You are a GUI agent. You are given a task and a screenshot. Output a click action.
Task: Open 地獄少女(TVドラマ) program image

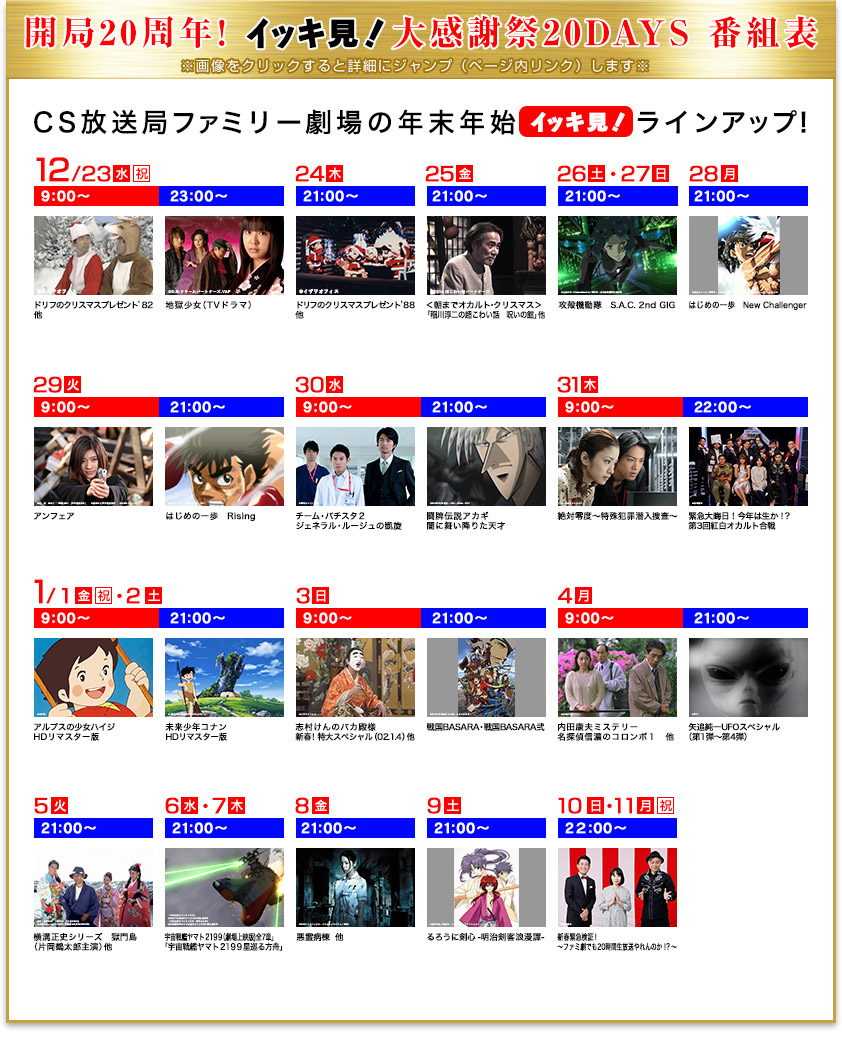224,255
